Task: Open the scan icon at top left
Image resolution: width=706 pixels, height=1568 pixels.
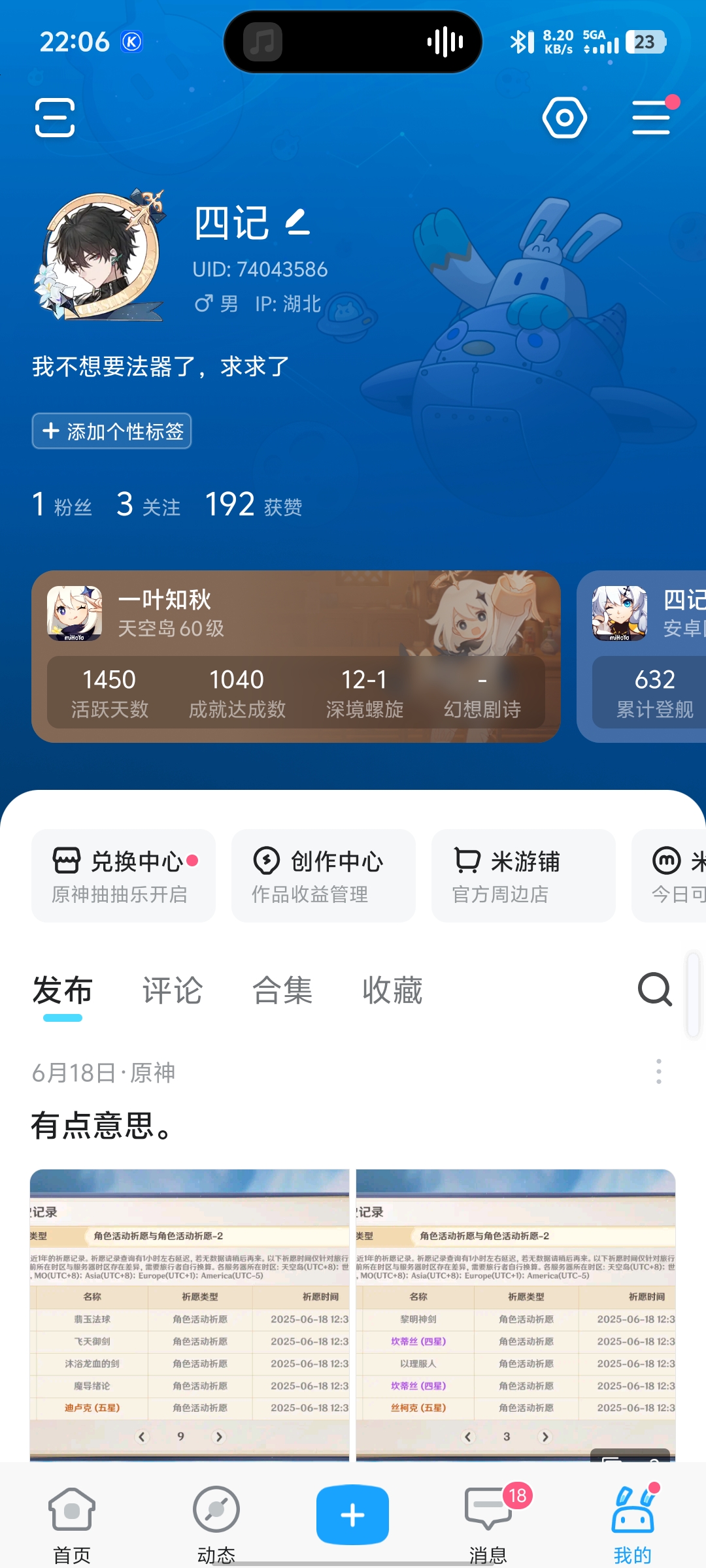Action: pos(55,118)
